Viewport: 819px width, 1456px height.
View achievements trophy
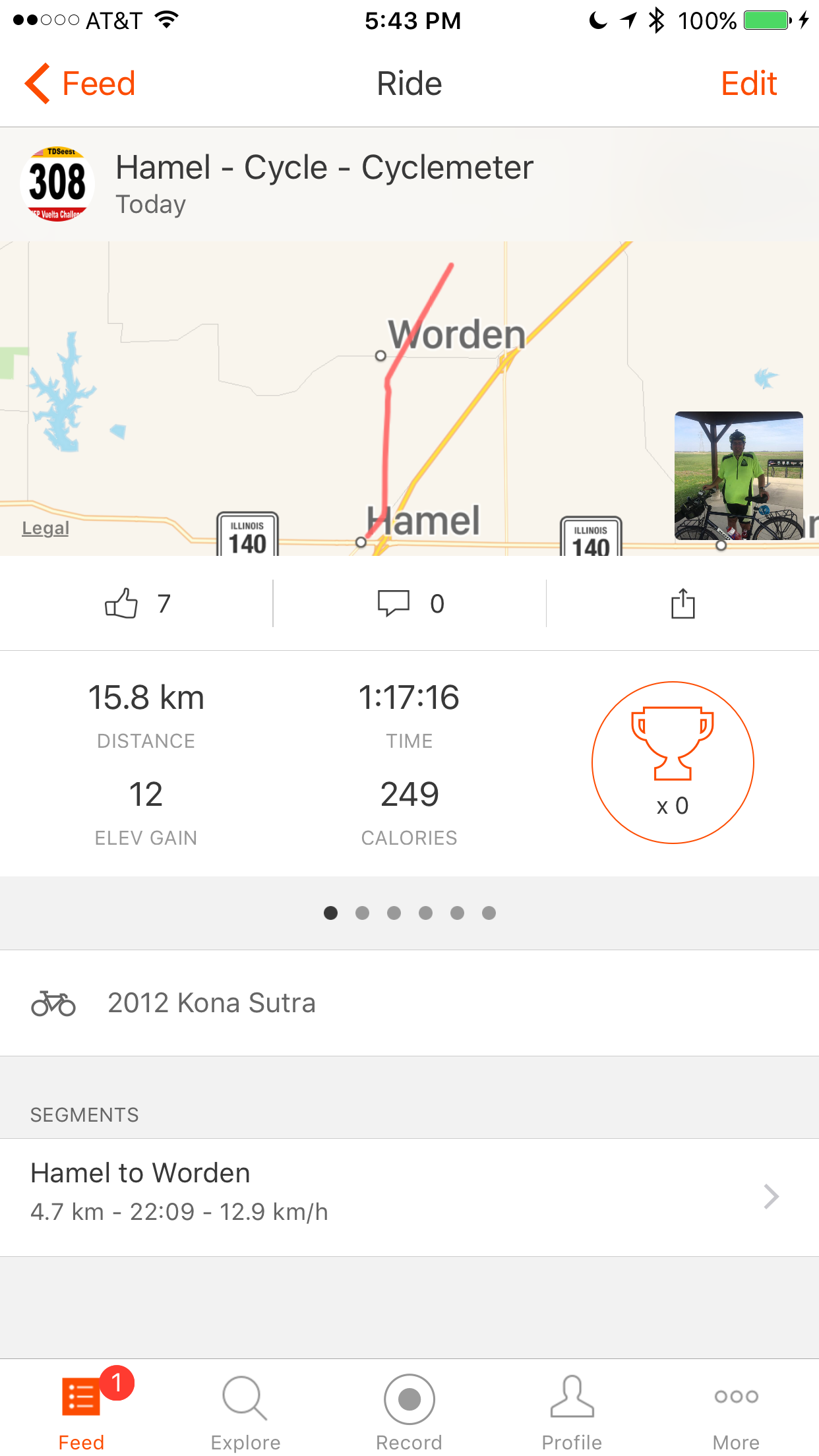point(673,762)
